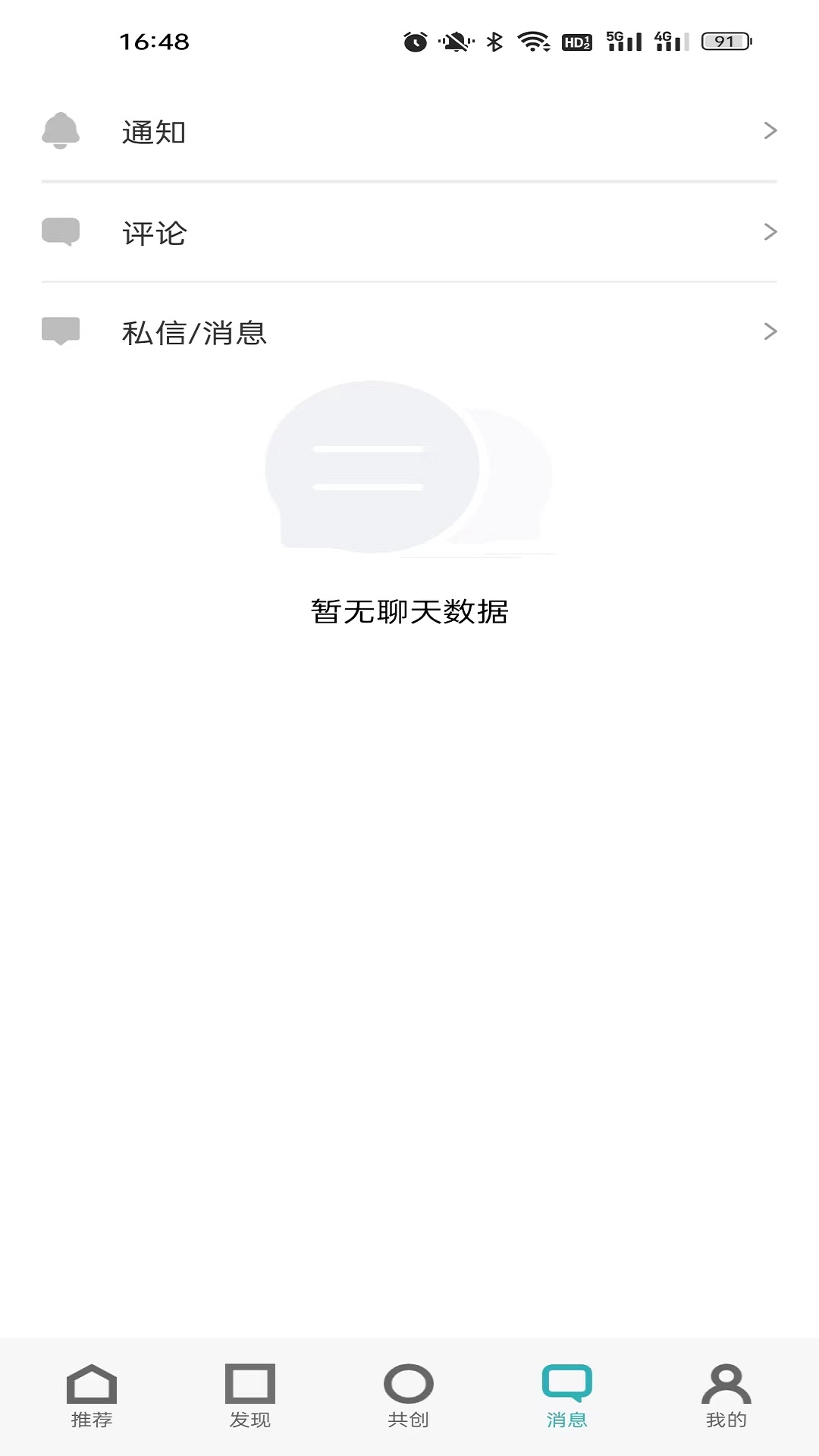Select the 消息 tab
The height and width of the screenshot is (1456, 819).
[x=567, y=1395]
